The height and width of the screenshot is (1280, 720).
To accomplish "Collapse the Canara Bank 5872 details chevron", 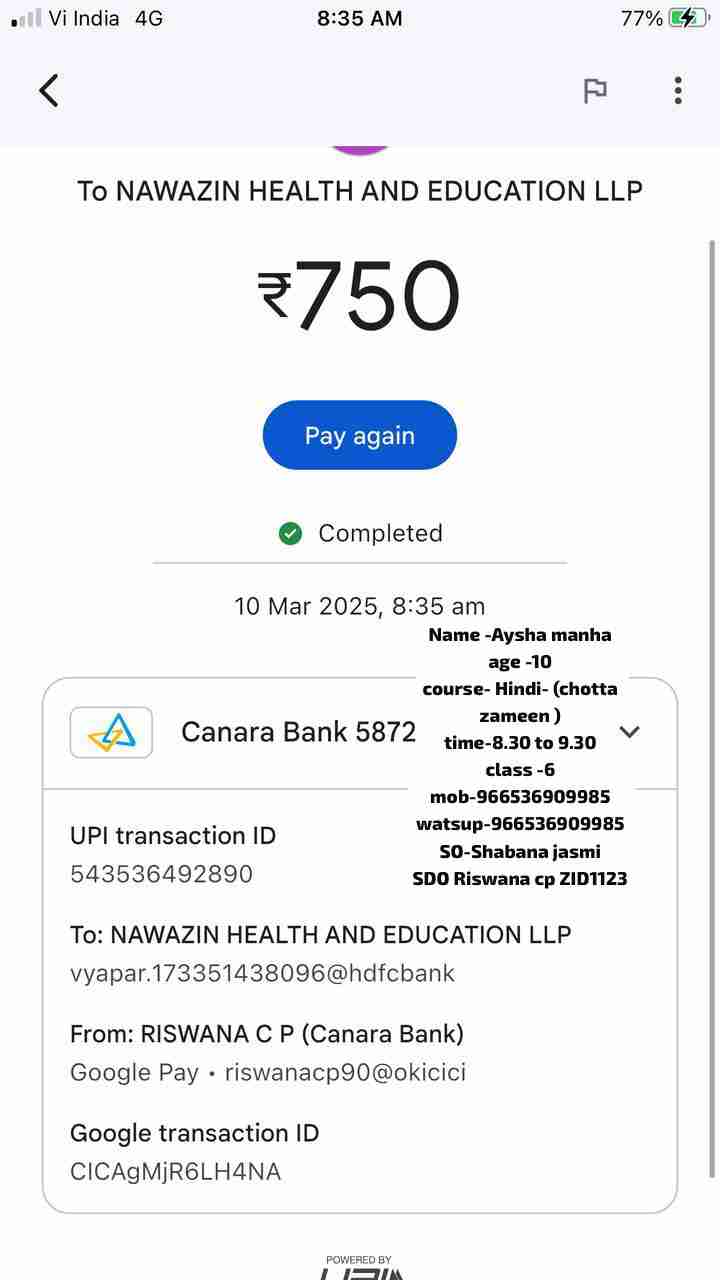I will pyautogui.click(x=629, y=732).
